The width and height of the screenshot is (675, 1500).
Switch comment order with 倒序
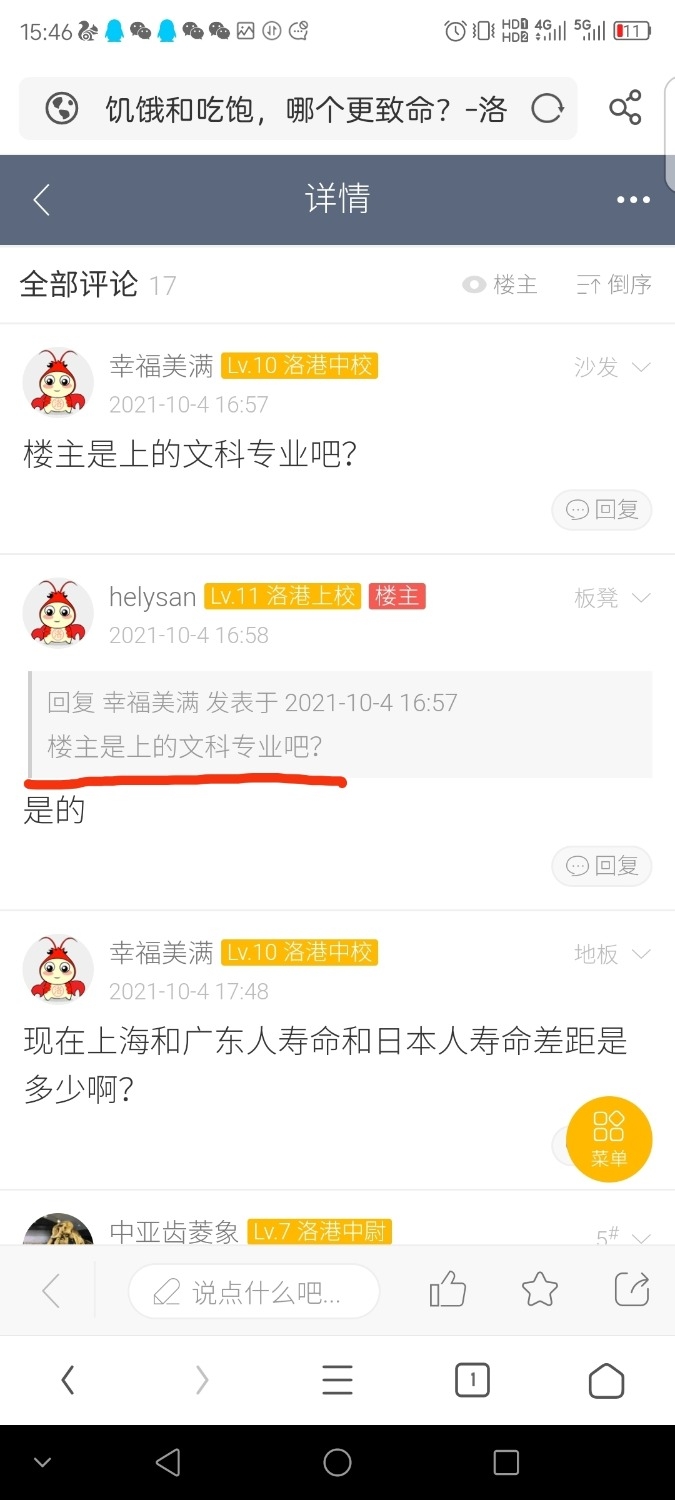tap(614, 285)
